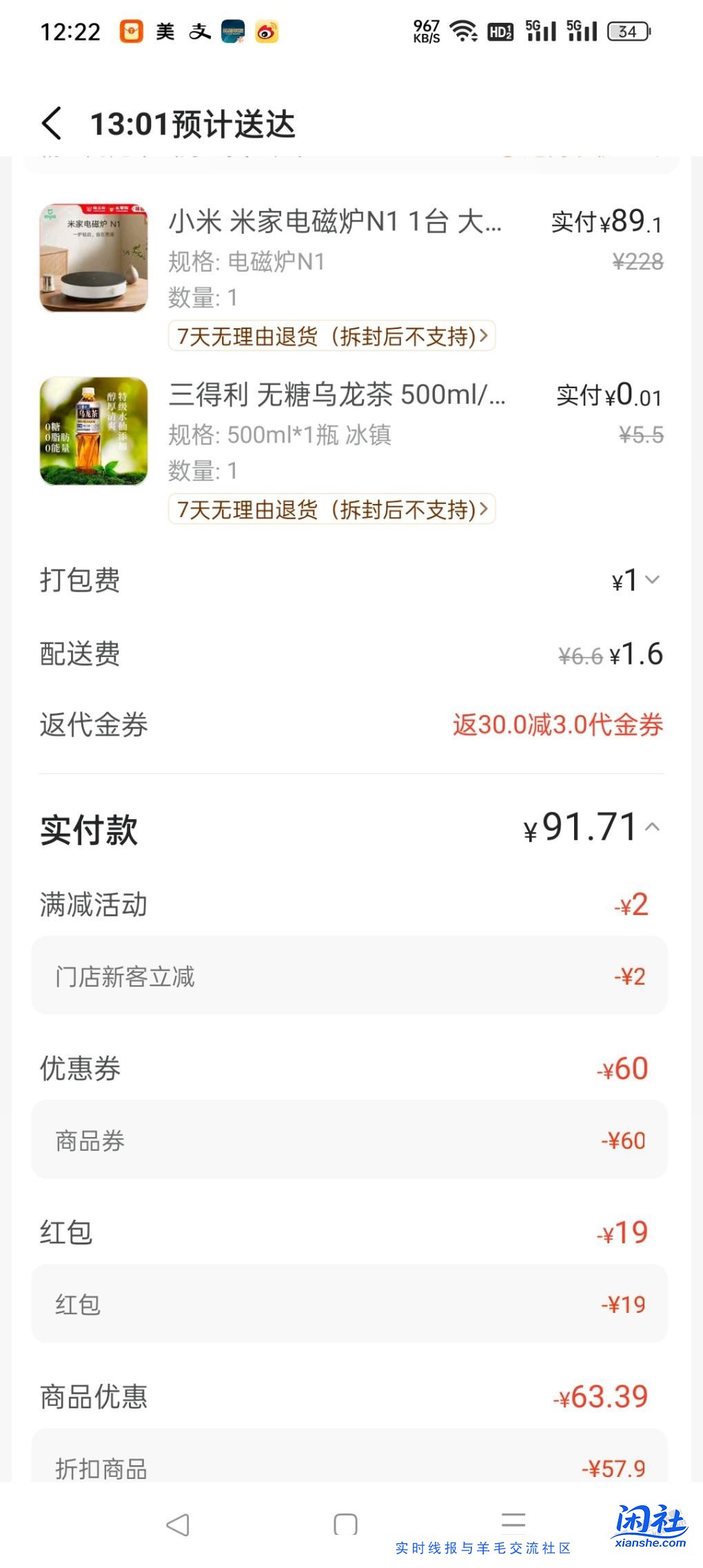Viewport: 703px width, 1568px height.
Task: Select the 商品券 coupon row
Action: (x=351, y=1141)
